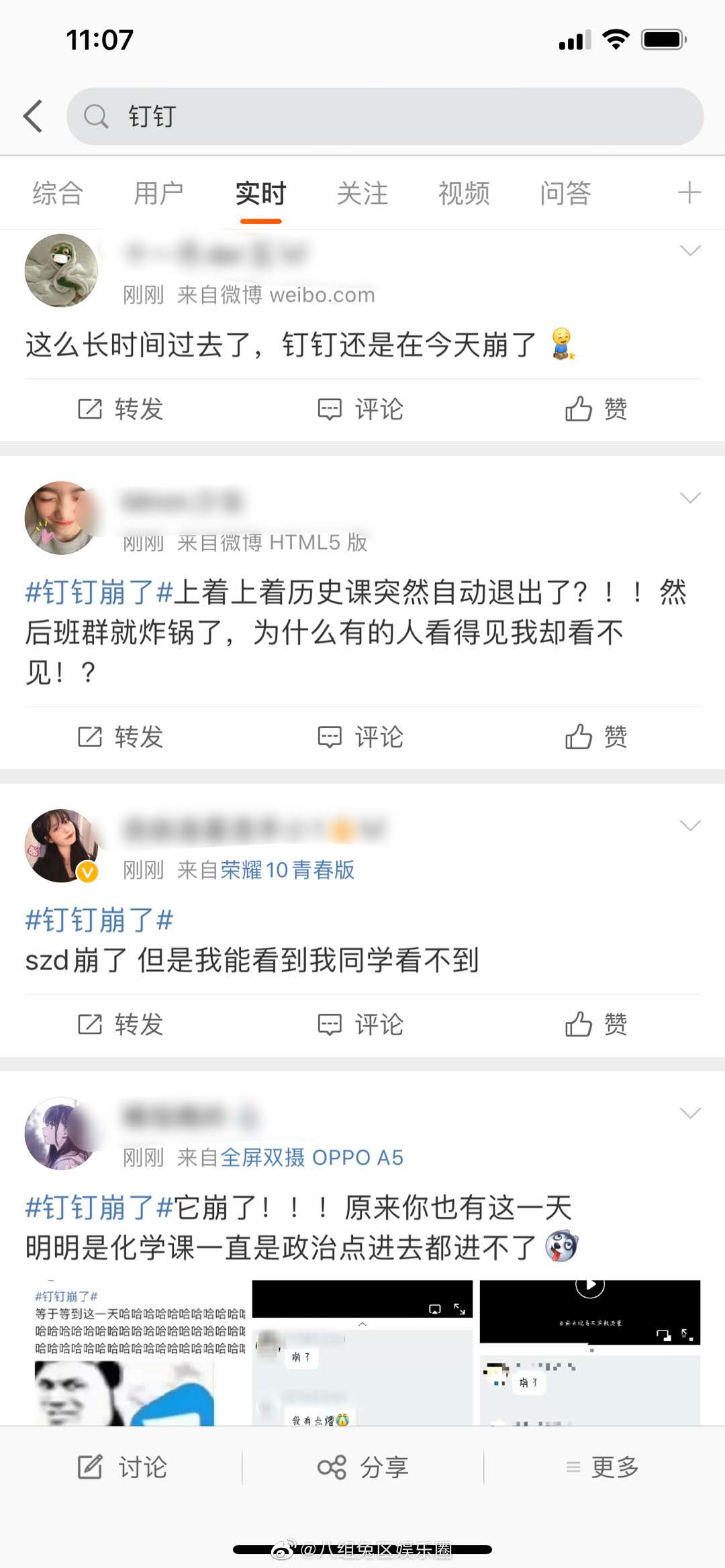Repost the szd崩了 post

[x=121, y=1025]
